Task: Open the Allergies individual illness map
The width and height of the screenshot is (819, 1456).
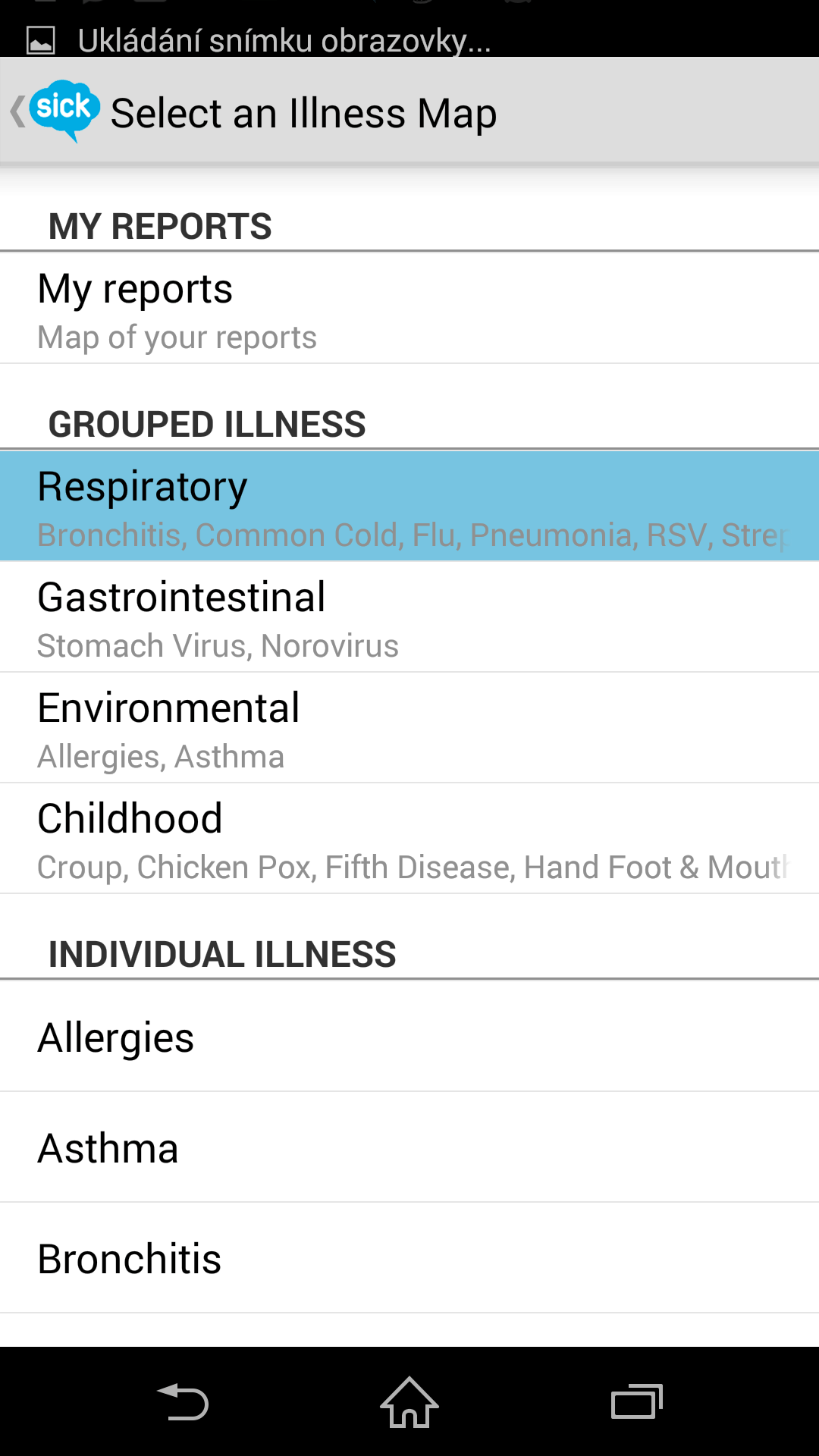Action: tap(409, 1037)
